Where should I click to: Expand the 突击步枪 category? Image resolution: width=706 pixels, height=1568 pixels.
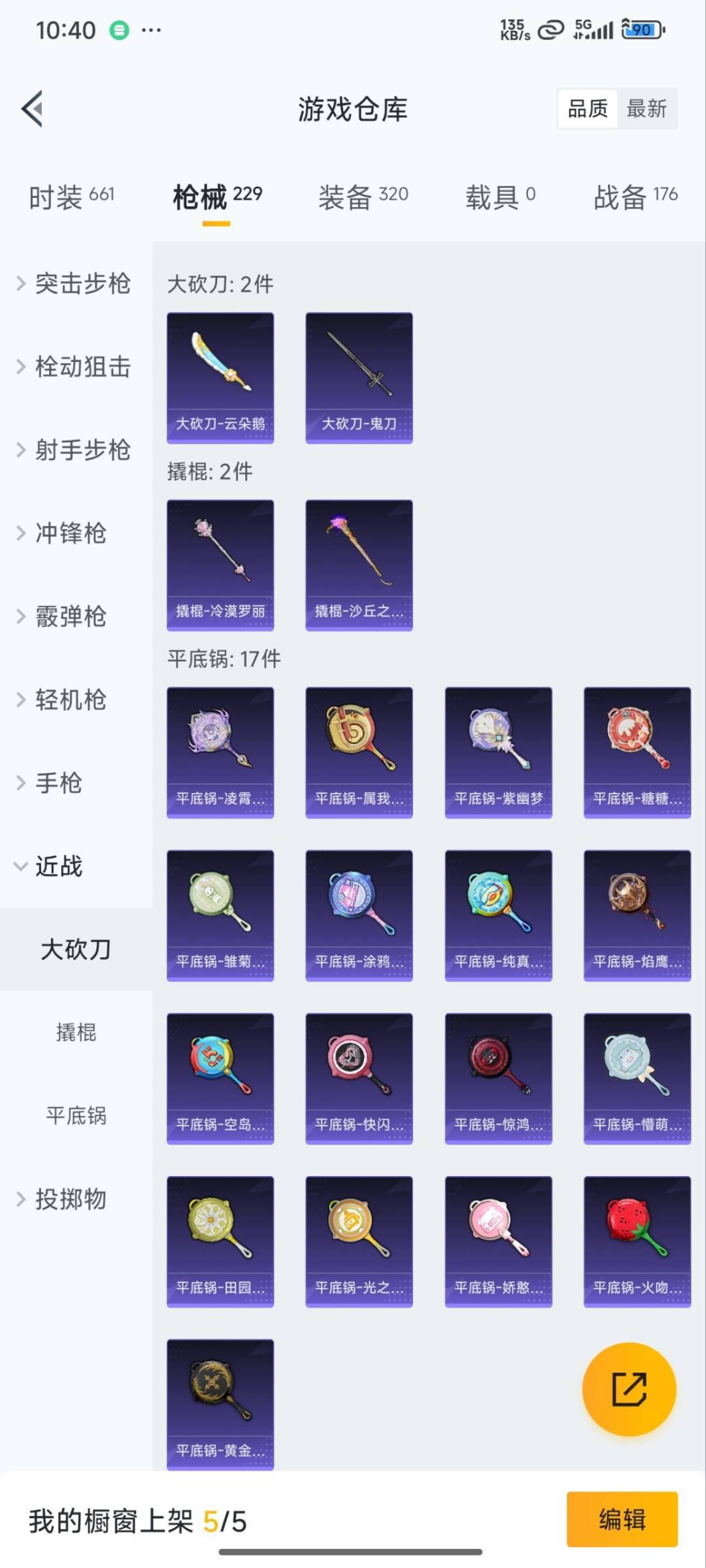75,284
